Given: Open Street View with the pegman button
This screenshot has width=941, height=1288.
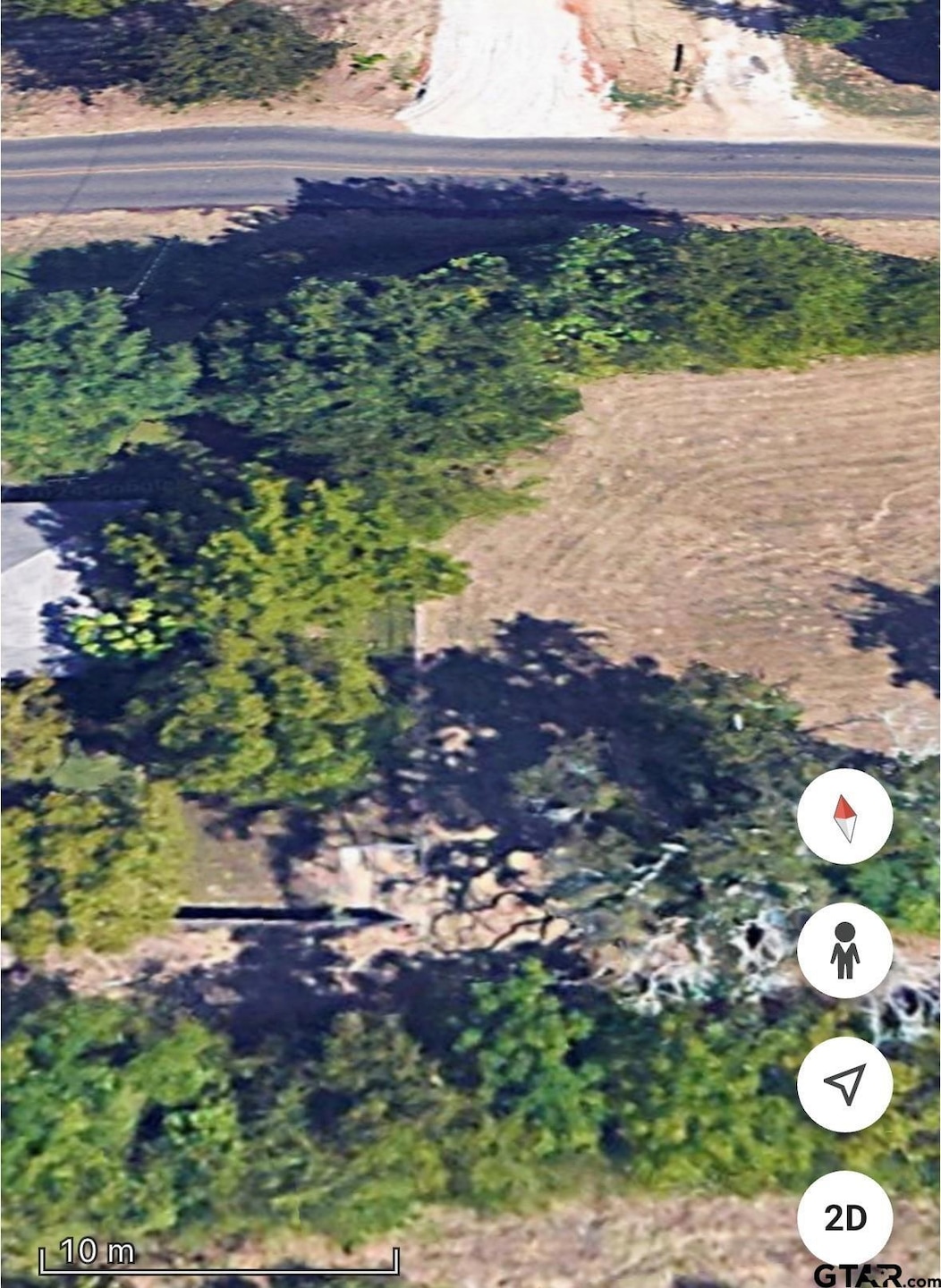Looking at the screenshot, I should 844,950.
